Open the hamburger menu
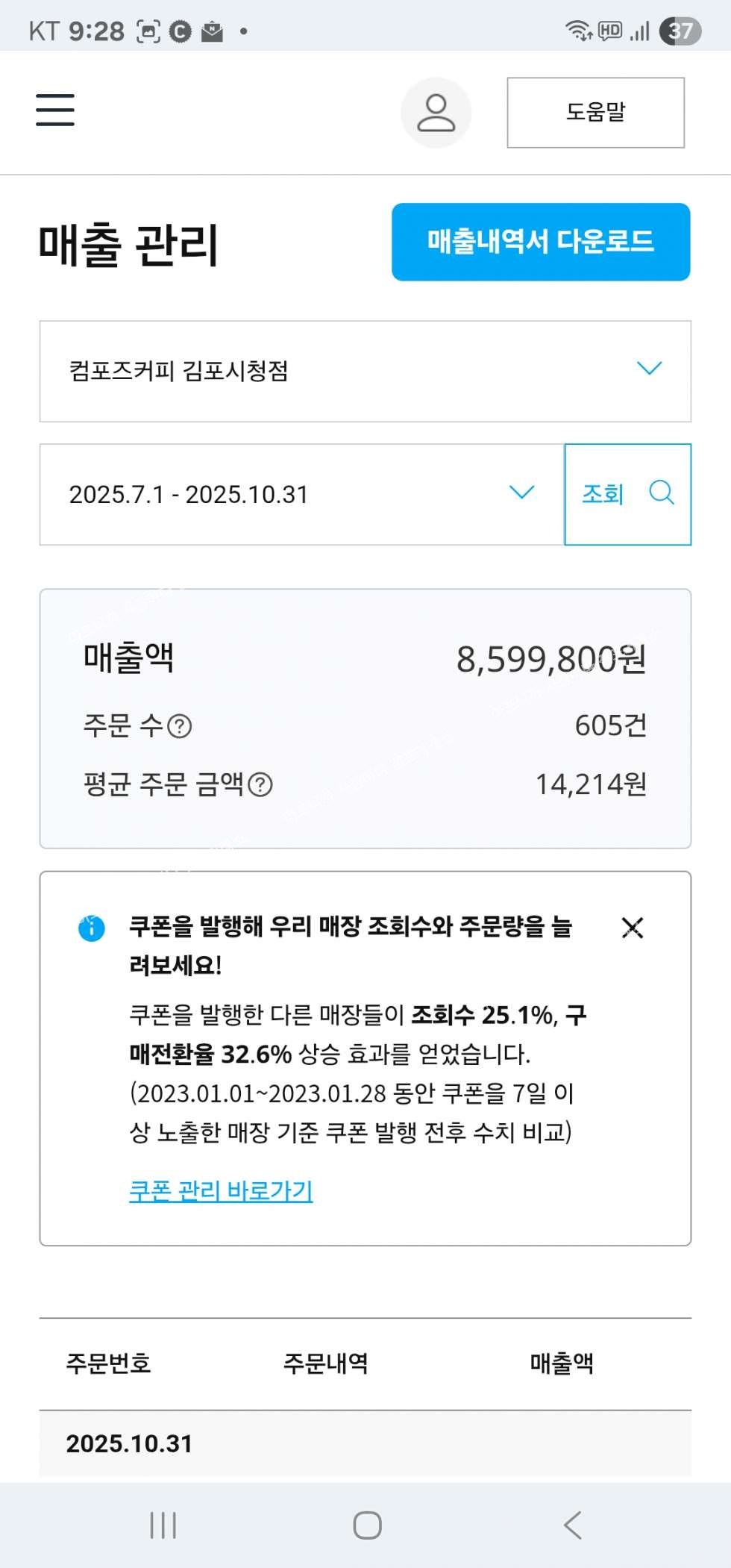The height and width of the screenshot is (1568, 731). pyautogui.click(x=55, y=110)
